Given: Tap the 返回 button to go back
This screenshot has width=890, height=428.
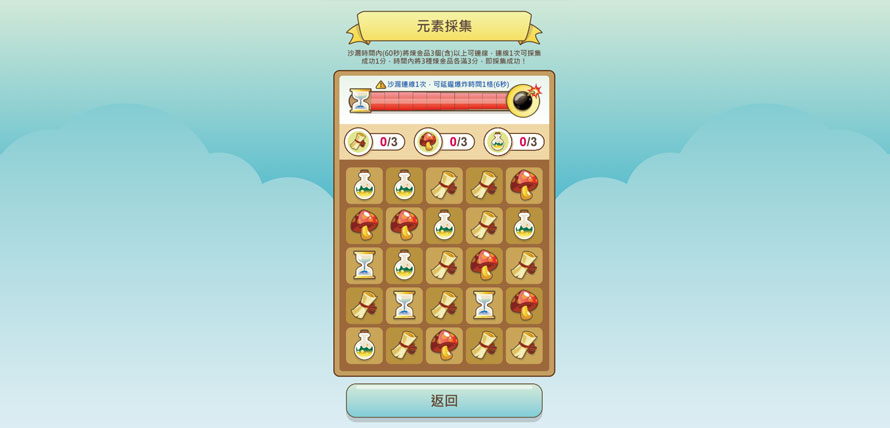Looking at the screenshot, I should (x=444, y=400).
